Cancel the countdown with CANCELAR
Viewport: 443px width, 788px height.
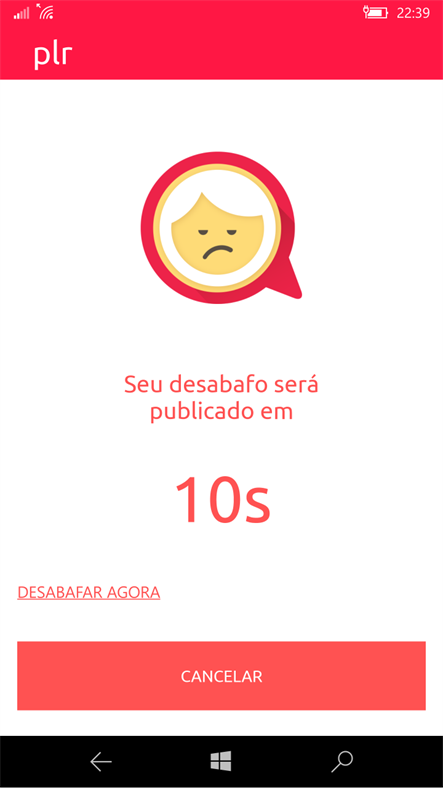coord(222,676)
